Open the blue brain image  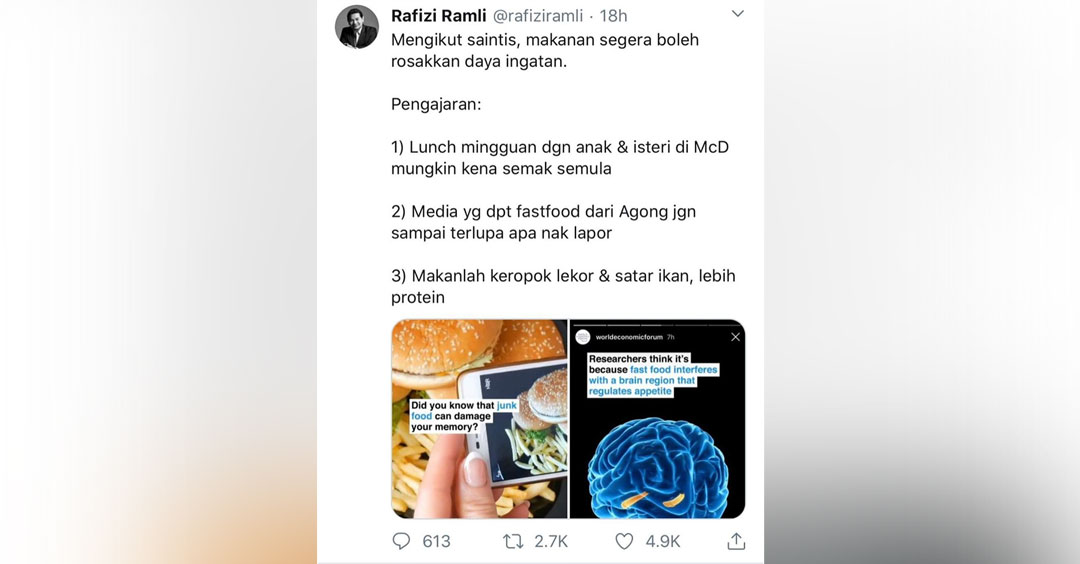(x=657, y=418)
